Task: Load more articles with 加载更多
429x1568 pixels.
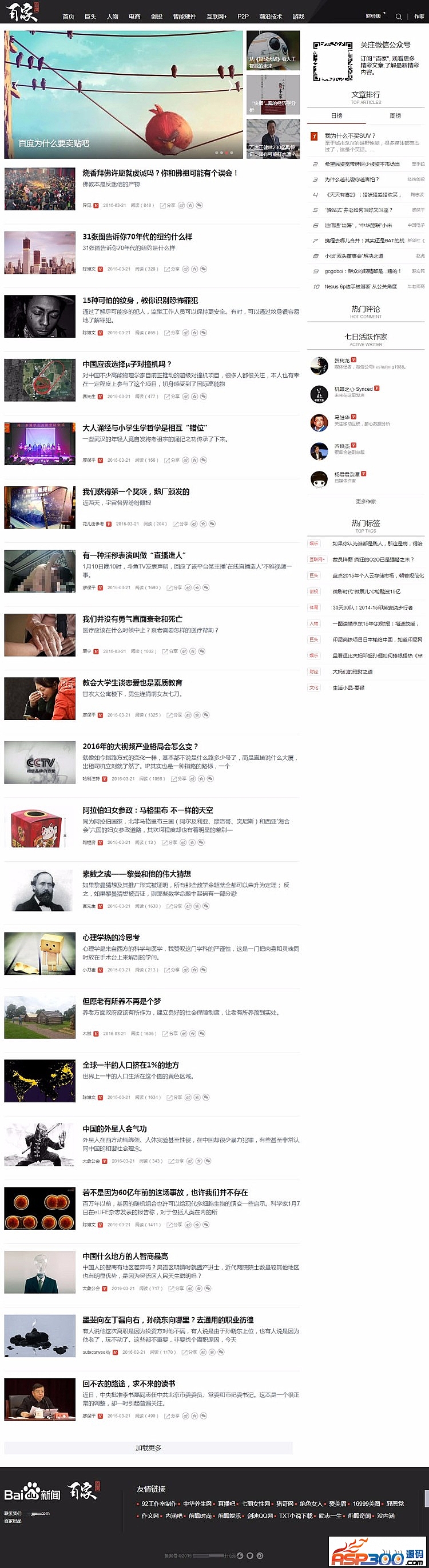Action: click(x=148, y=1448)
